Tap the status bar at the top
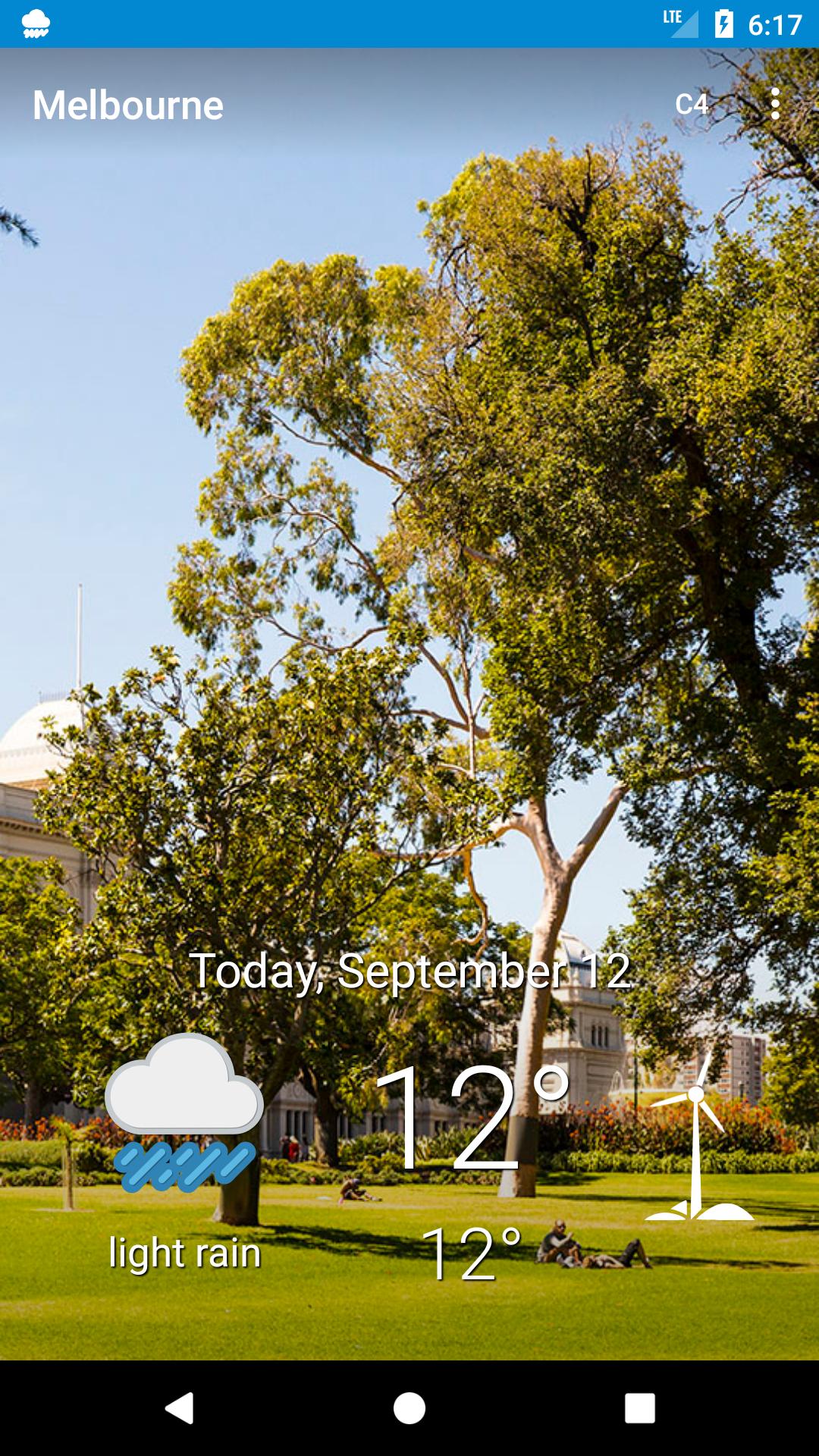 (x=409, y=23)
